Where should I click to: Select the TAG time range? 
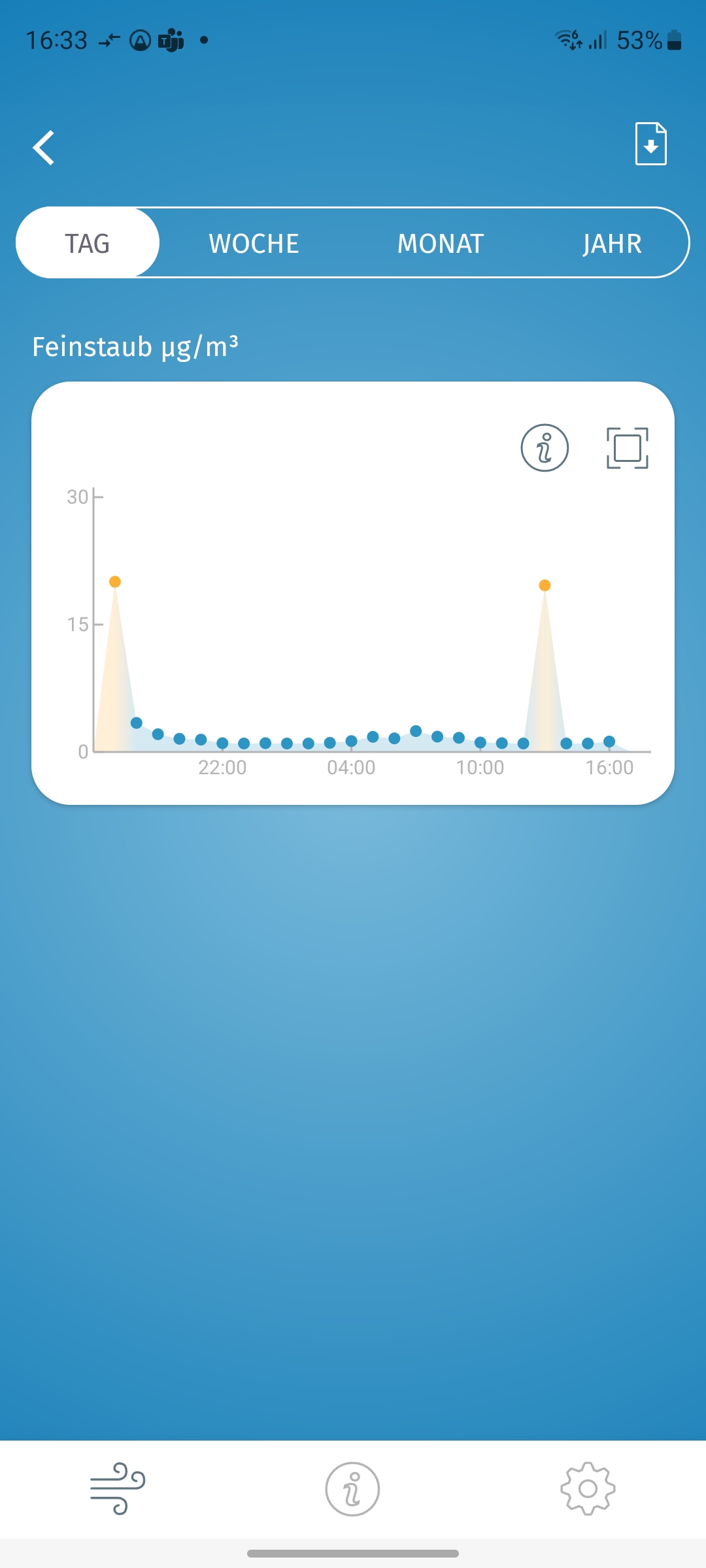coord(88,243)
